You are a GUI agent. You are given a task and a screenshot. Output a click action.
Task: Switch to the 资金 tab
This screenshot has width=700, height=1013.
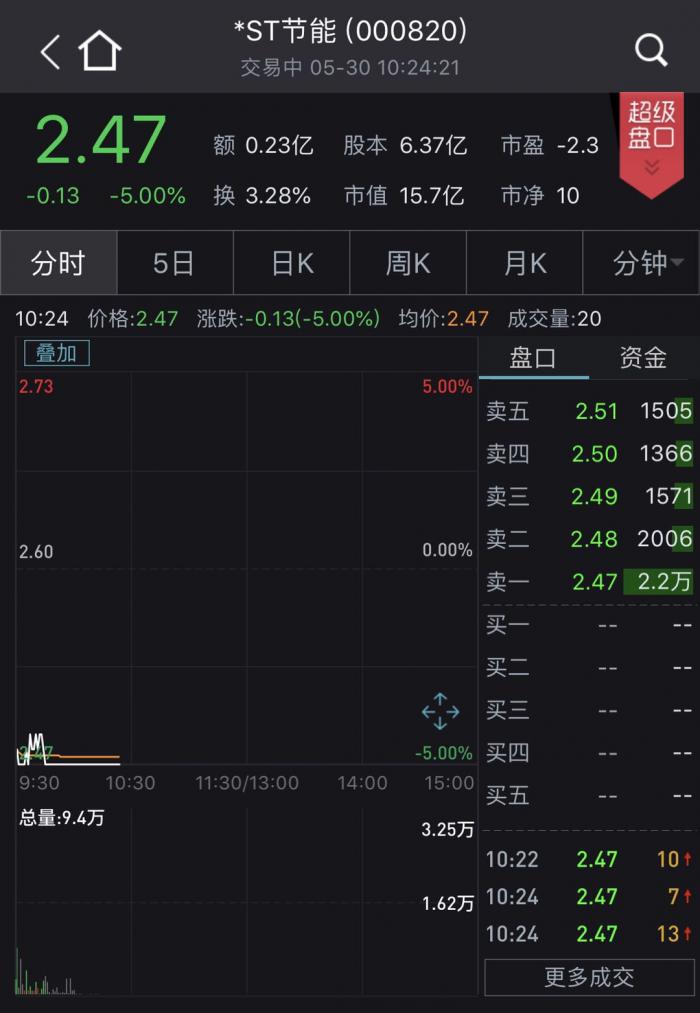pos(643,359)
